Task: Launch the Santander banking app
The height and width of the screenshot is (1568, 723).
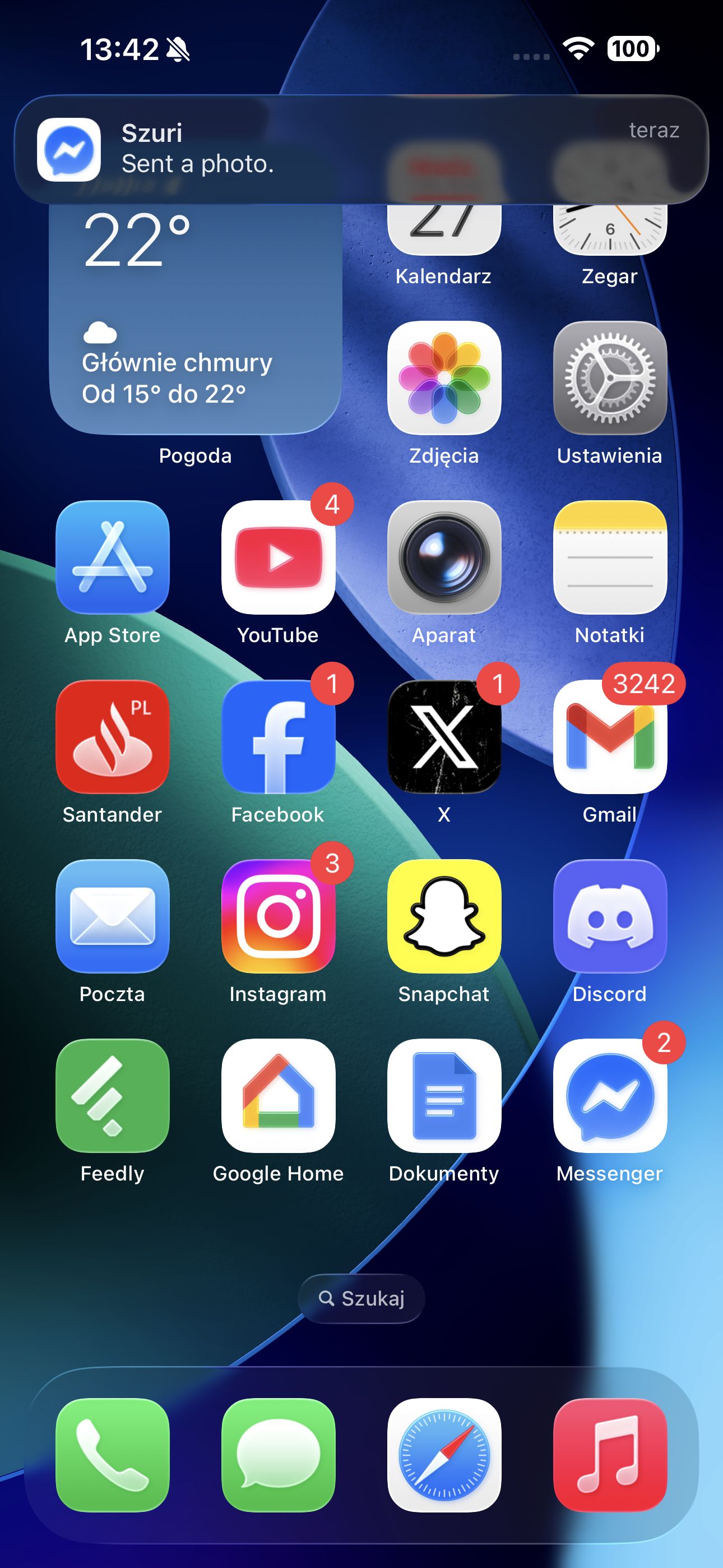Action: [x=113, y=736]
